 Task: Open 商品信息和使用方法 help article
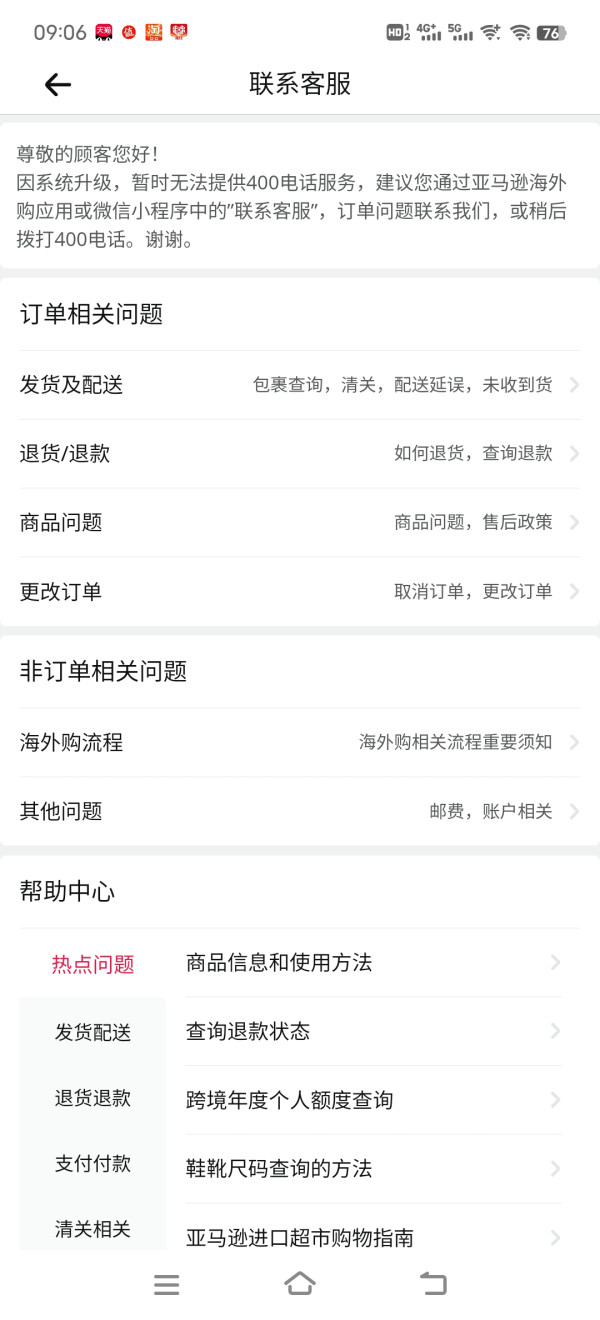pos(372,963)
